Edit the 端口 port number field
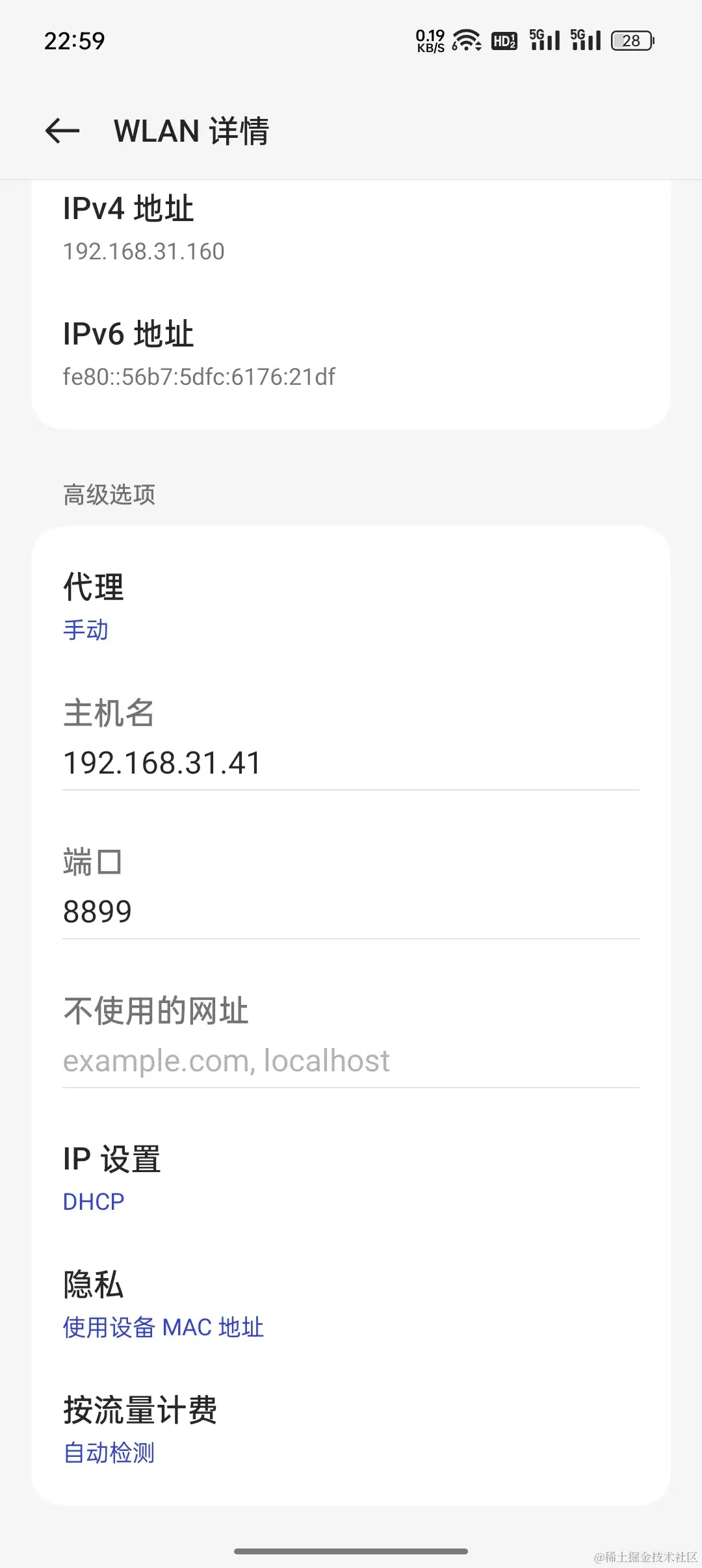This screenshot has width=702, height=1568. [x=351, y=911]
